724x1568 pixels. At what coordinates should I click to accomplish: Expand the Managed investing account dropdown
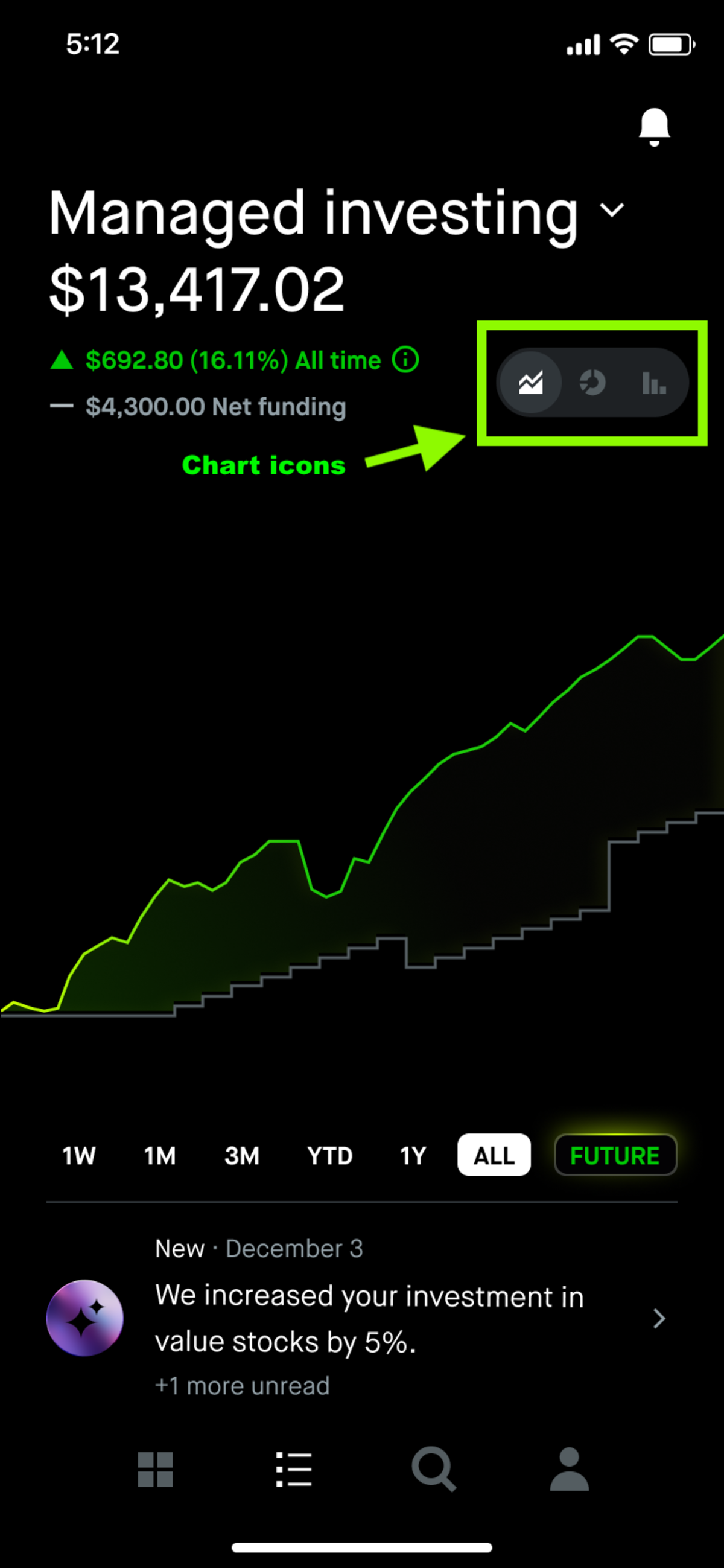click(x=611, y=211)
